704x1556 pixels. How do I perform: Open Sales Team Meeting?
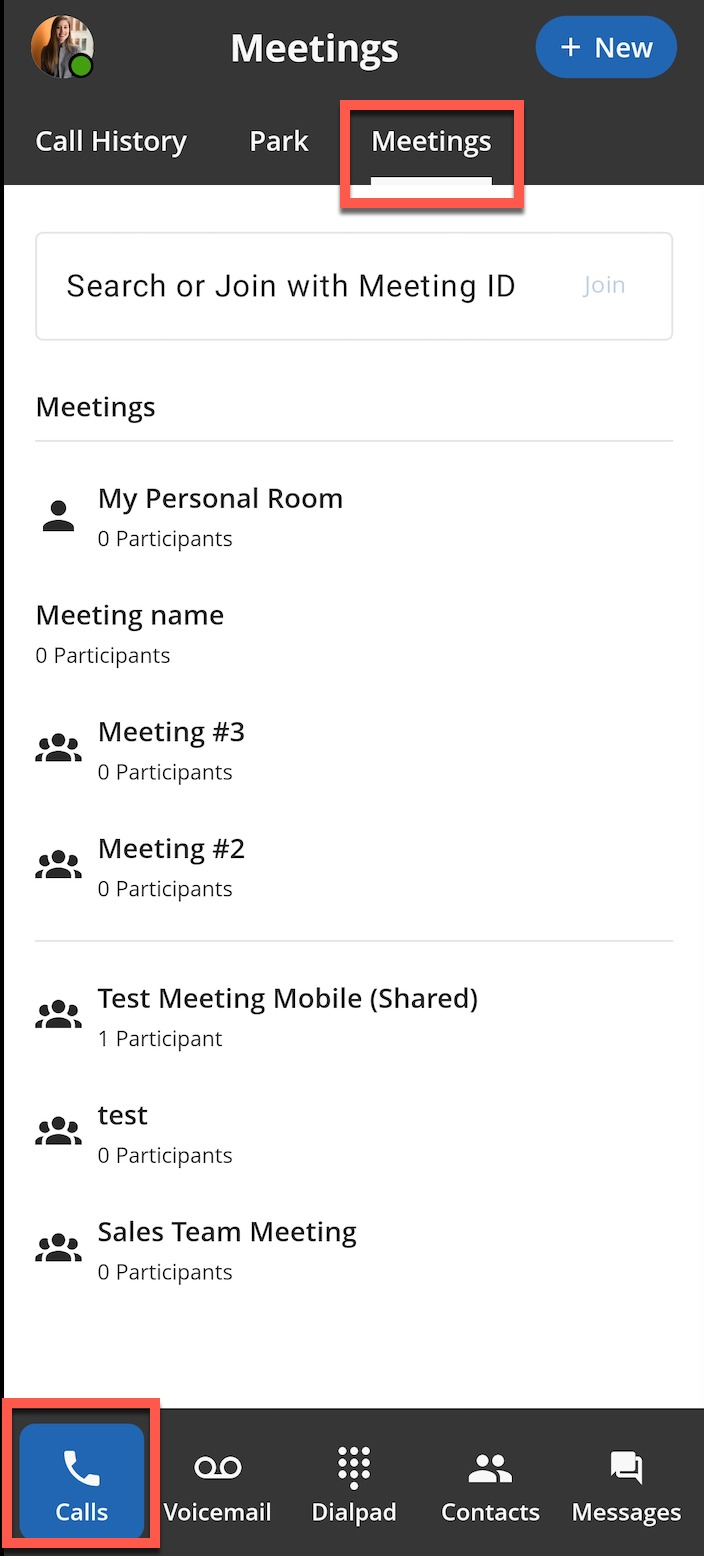pyautogui.click(x=227, y=1249)
